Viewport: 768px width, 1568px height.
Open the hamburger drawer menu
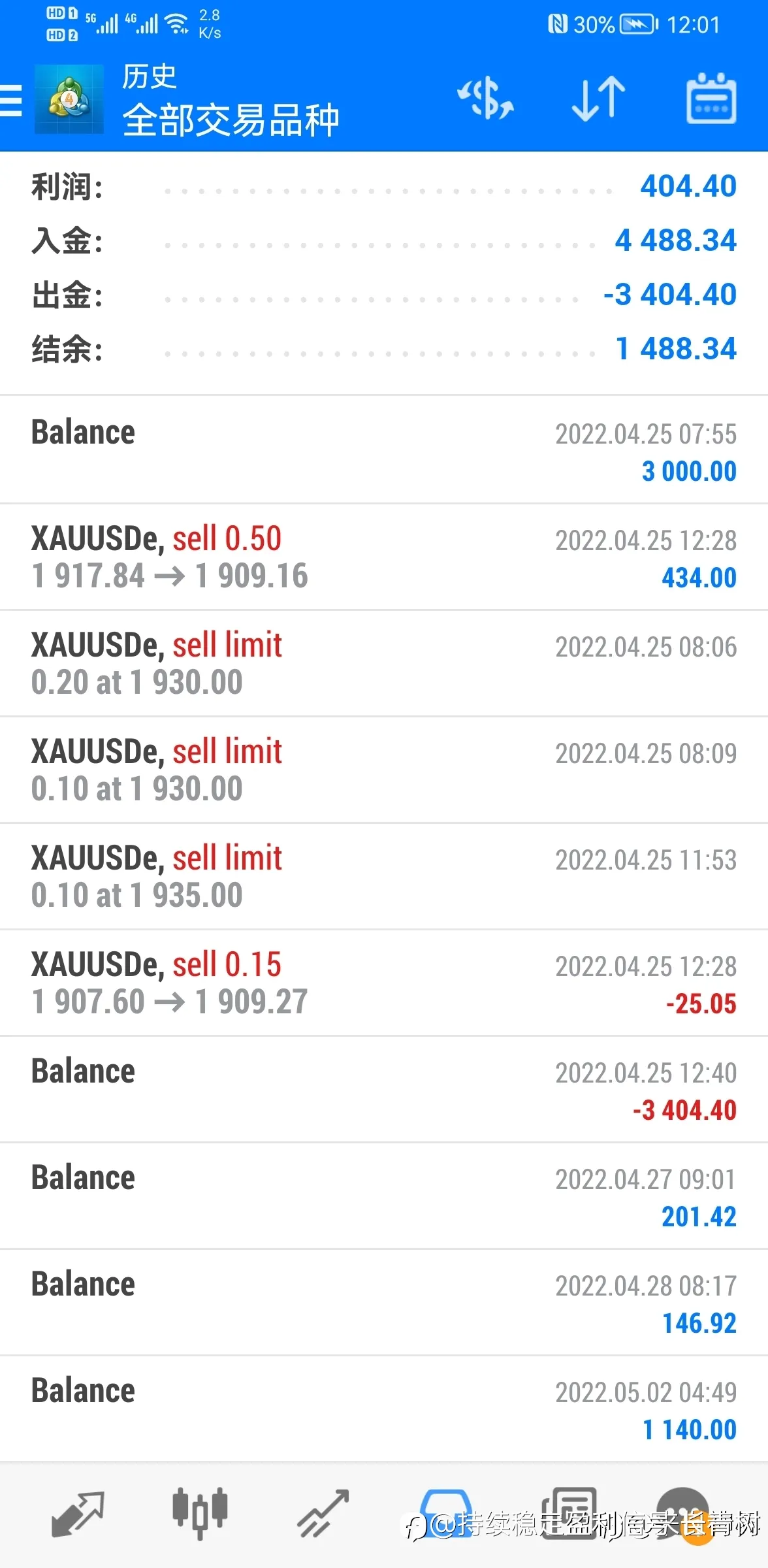tap(10, 101)
